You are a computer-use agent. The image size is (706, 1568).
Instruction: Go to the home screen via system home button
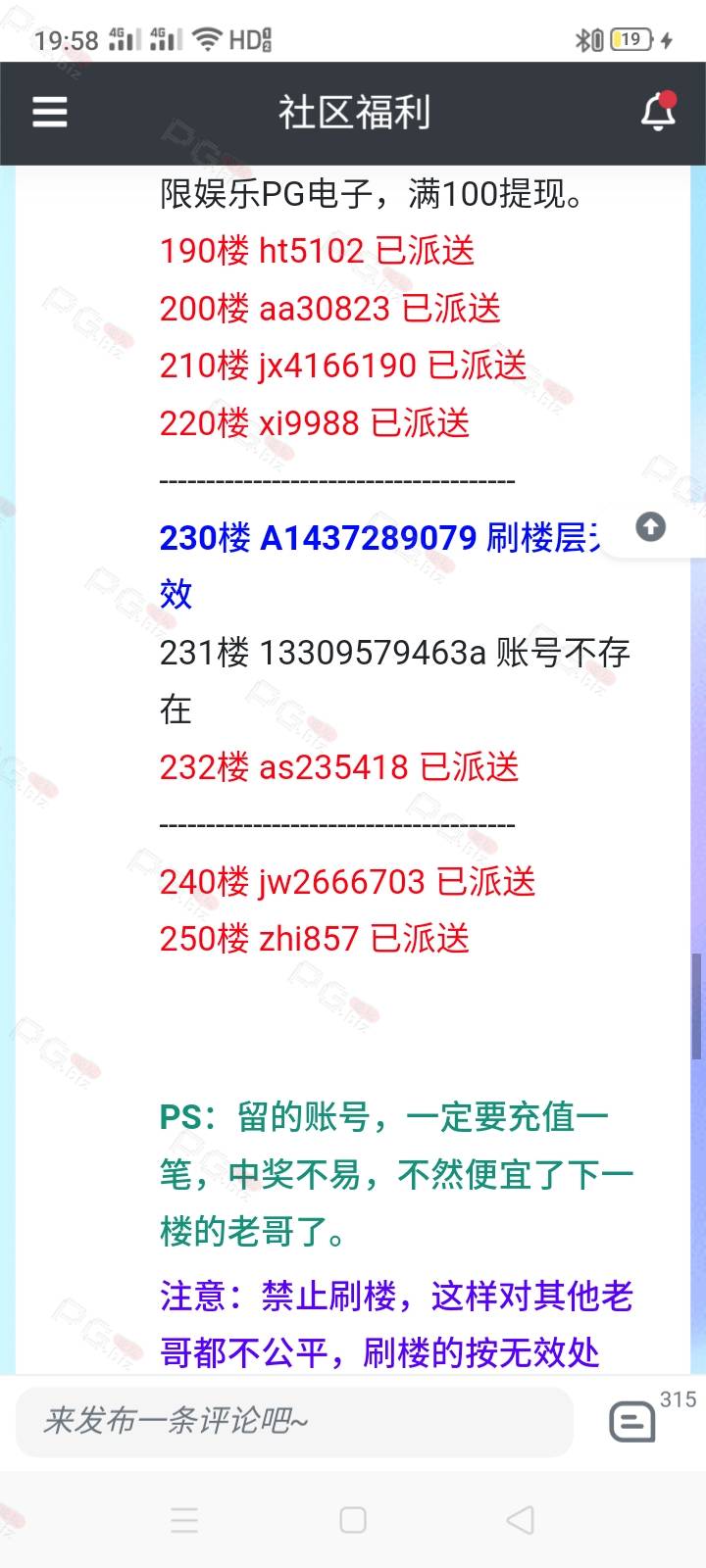[353, 1520]
